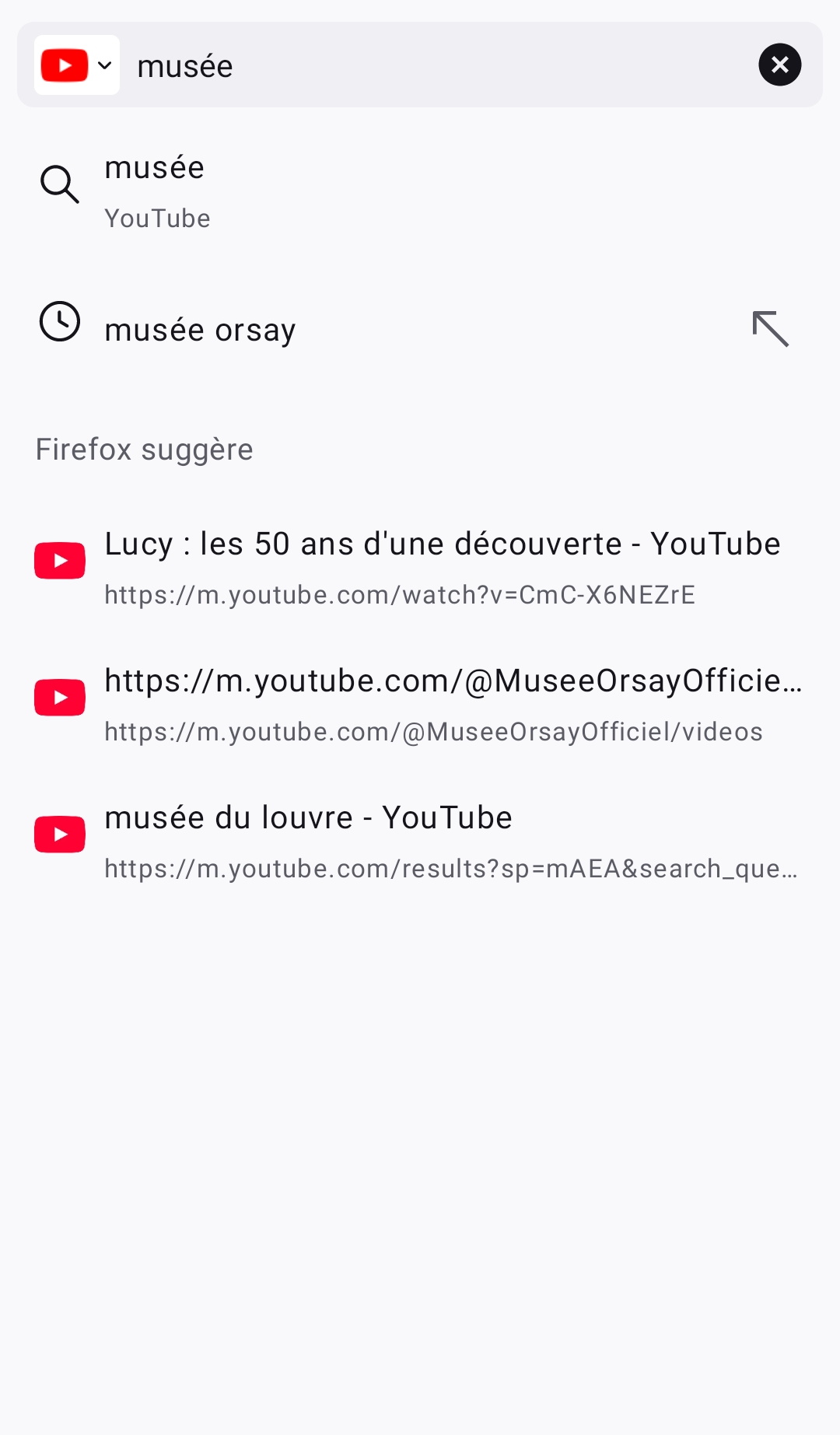This screenshot has width=840, height=1435.
Task: Open the Lucy 50 ans découverte YouTube result
Action: click(389, 566)
